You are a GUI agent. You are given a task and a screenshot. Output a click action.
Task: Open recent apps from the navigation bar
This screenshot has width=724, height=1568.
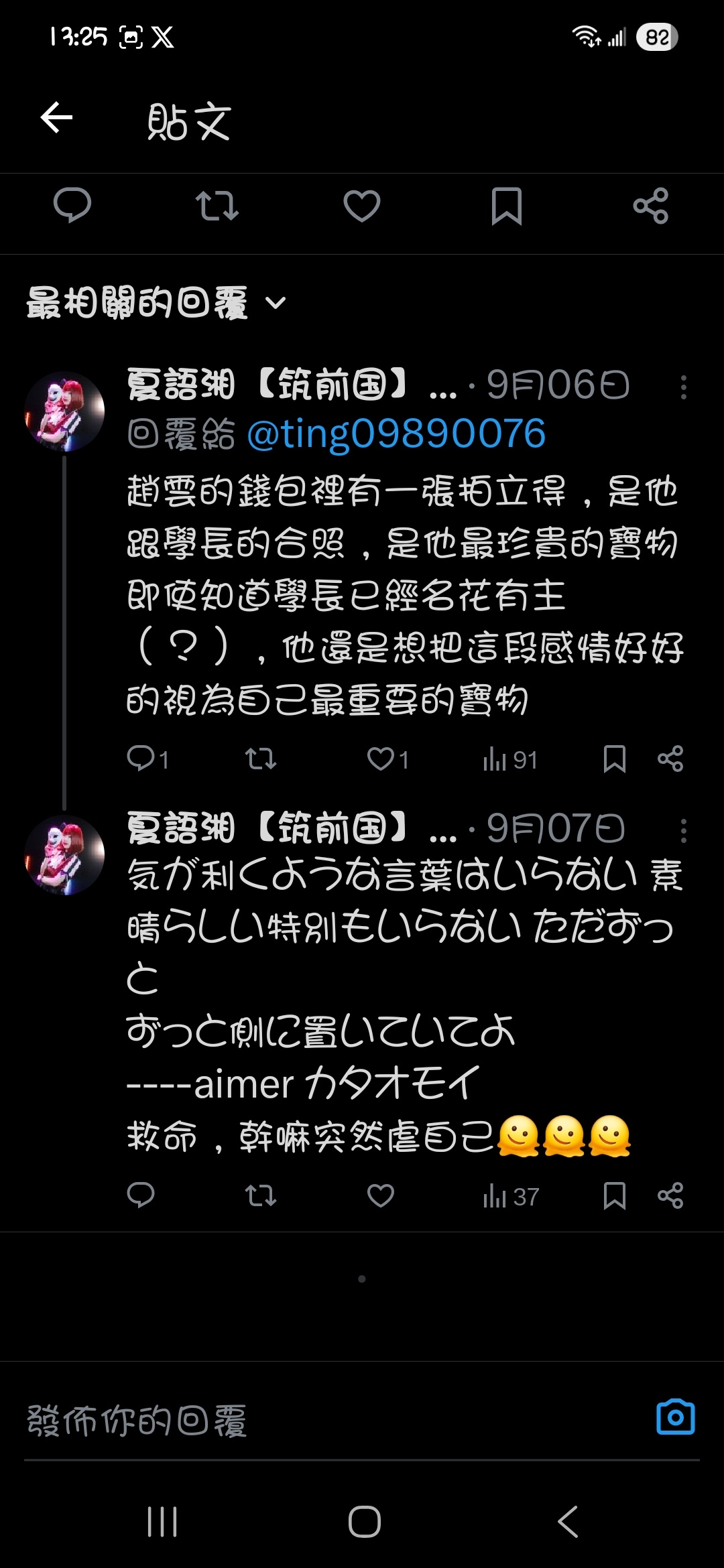click(162, 1522)
